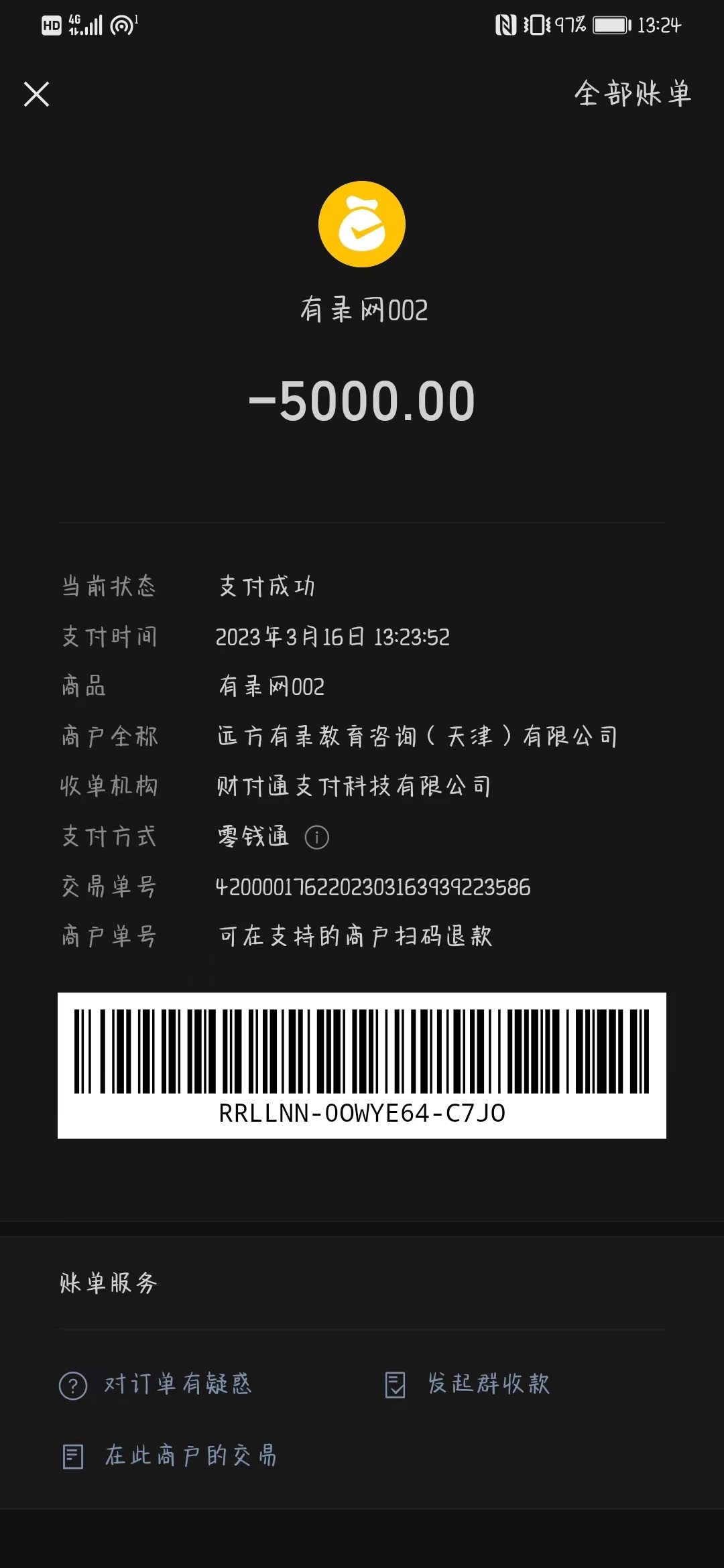The height and width of the screenshot is (1568, 724).
Task: Close the payment detail page
Action: 36,94
